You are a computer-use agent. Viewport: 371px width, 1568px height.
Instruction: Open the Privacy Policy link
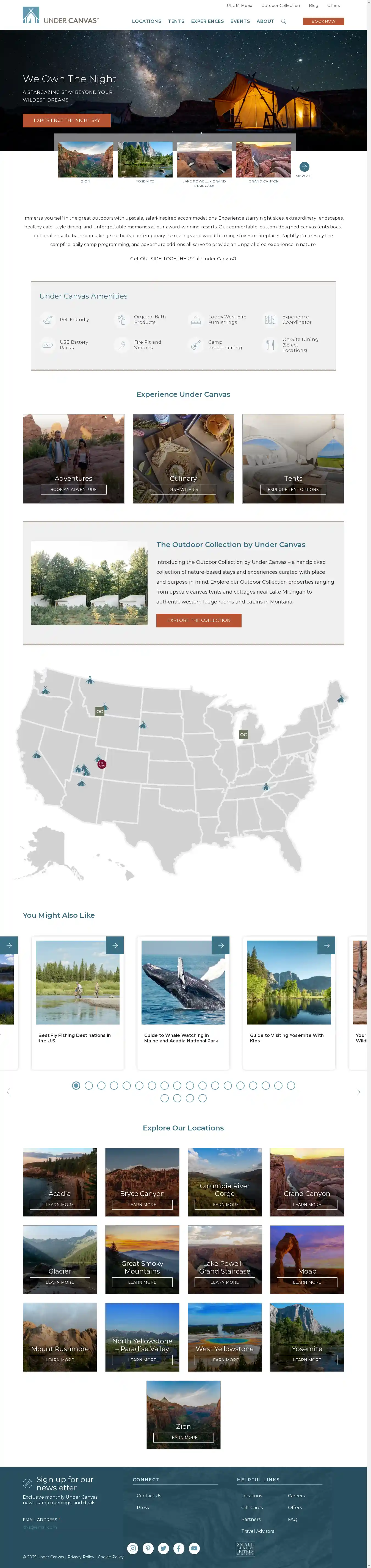click(81, 1556)
